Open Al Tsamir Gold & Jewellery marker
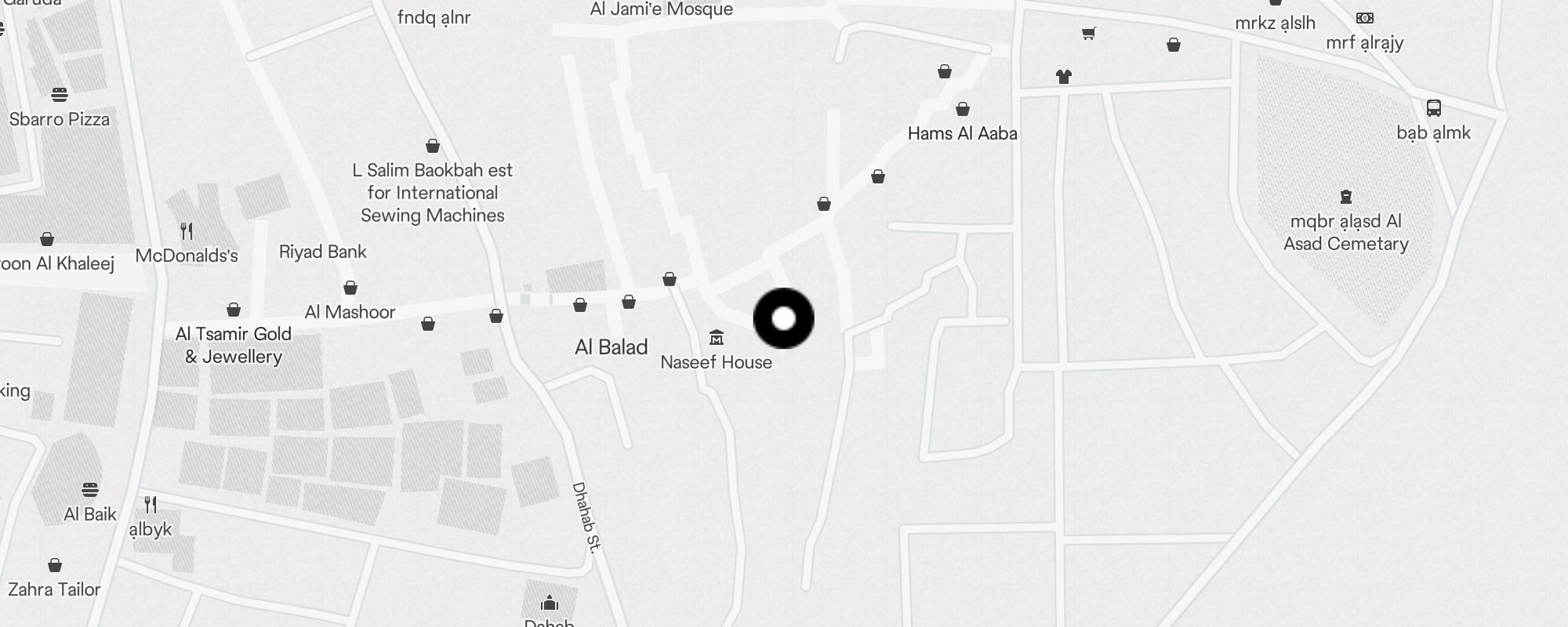 coord(234,310)
